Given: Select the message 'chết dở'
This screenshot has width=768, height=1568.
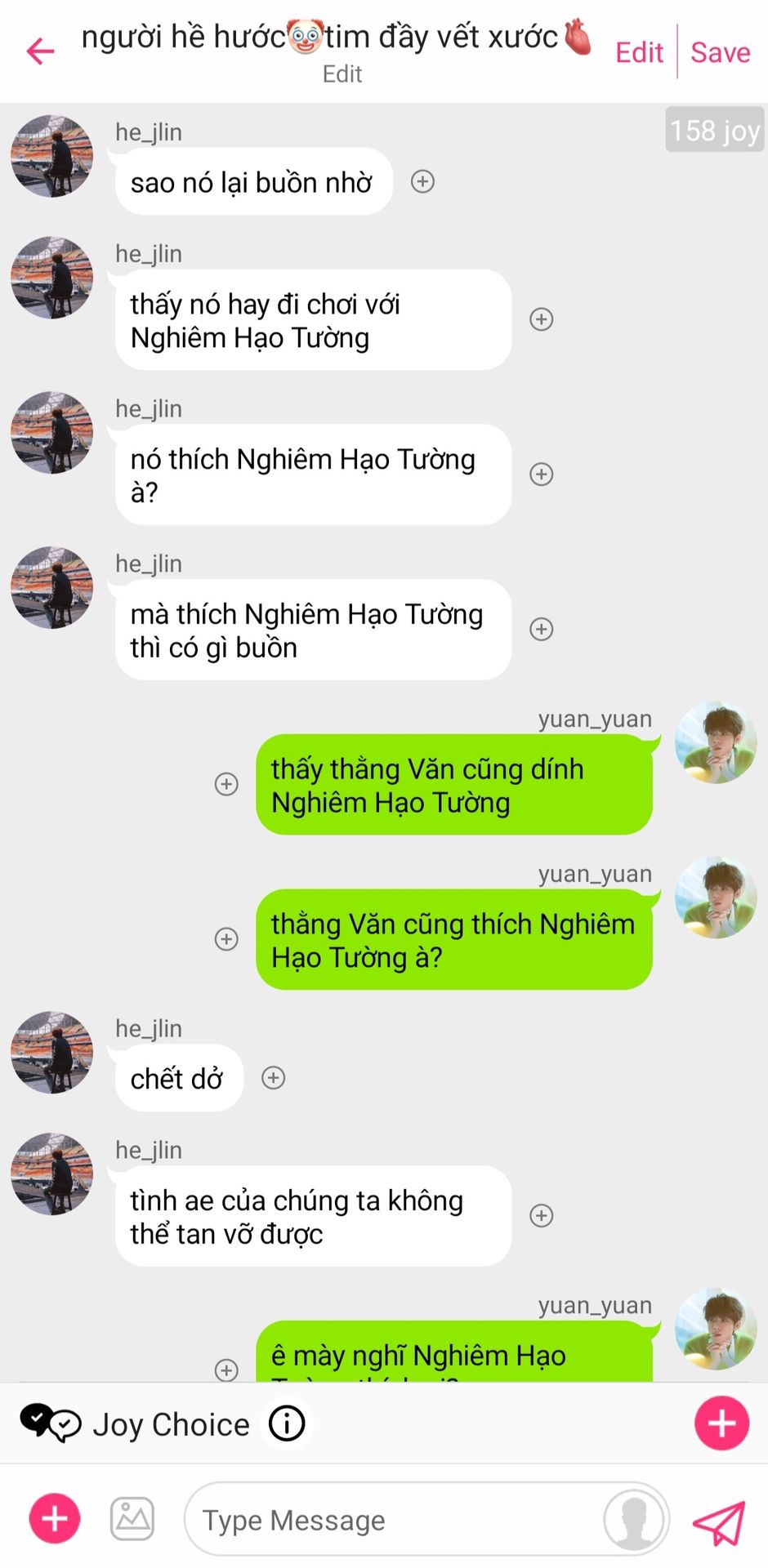Looking at the screenshot, I should [178, 1079].
